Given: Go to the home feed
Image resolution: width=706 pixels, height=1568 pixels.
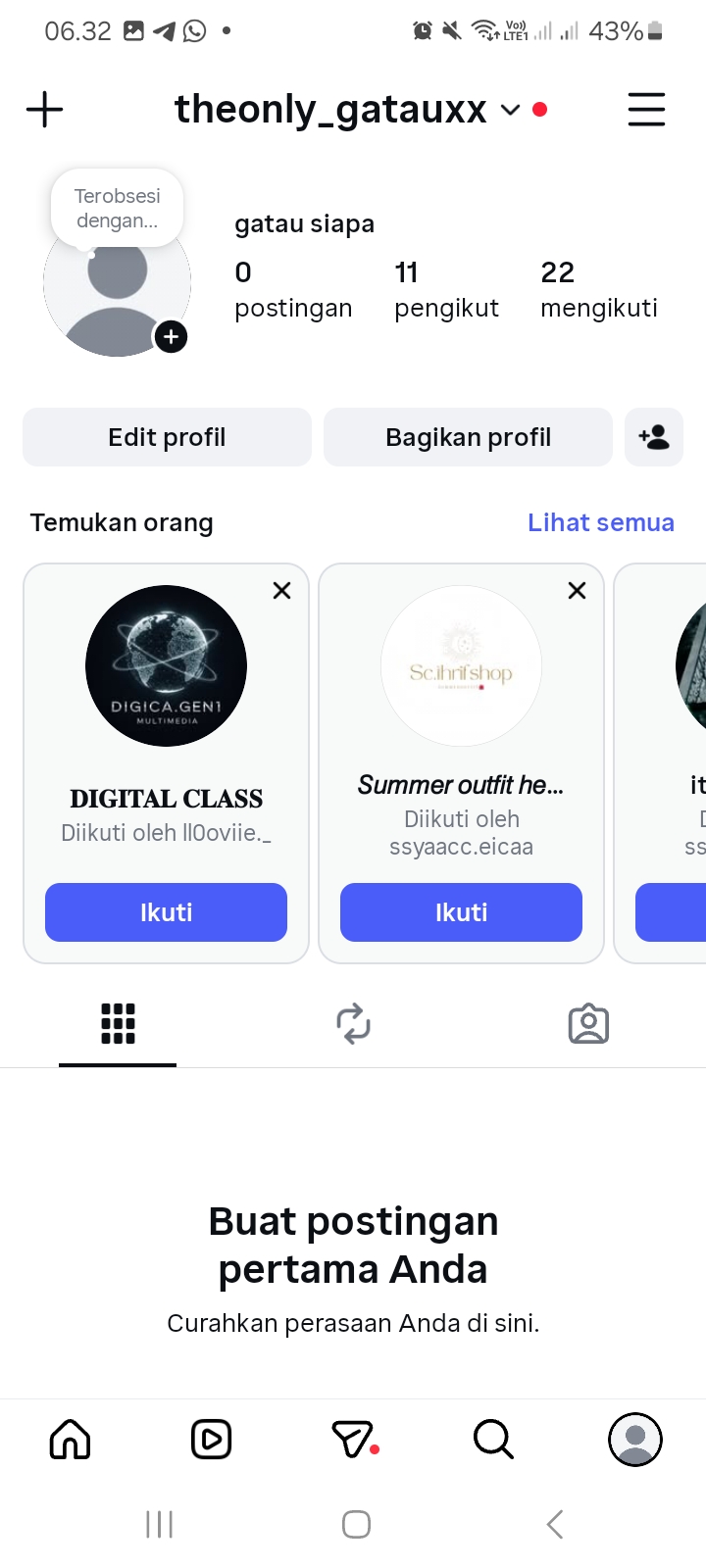Looking at the screenshot, I should point(71,1440).
